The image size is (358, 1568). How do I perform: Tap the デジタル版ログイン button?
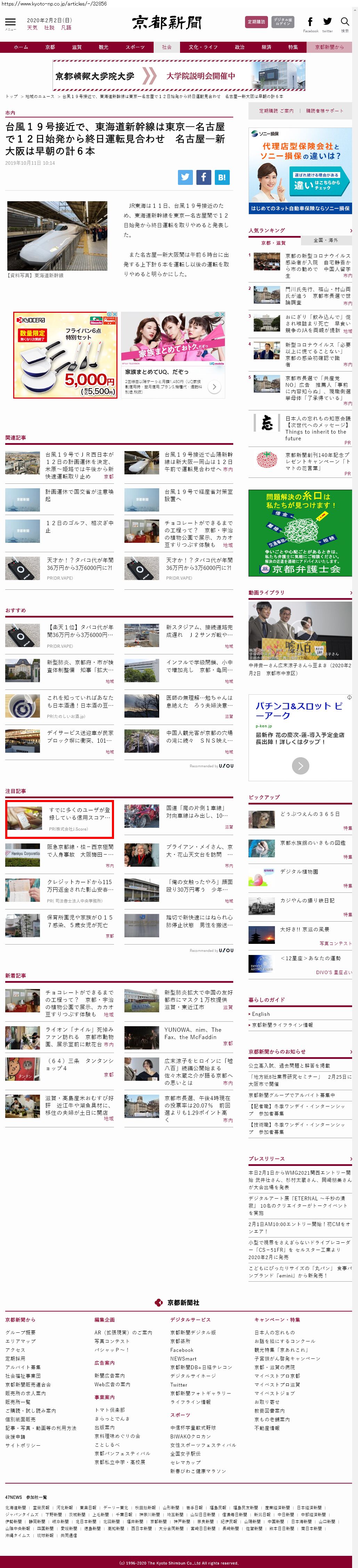click(x=283, y=22)
